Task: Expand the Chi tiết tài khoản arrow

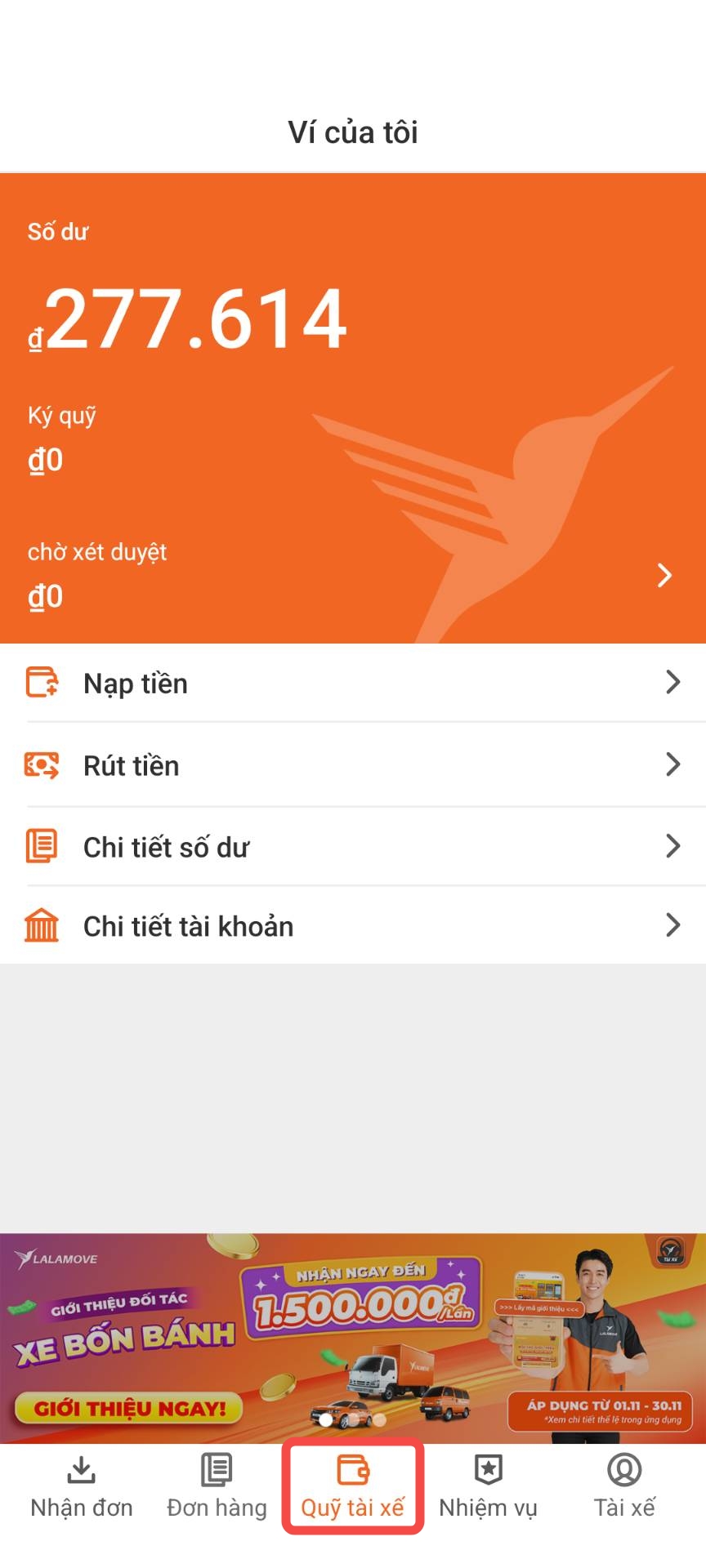Action: click(x=672, y=925)
